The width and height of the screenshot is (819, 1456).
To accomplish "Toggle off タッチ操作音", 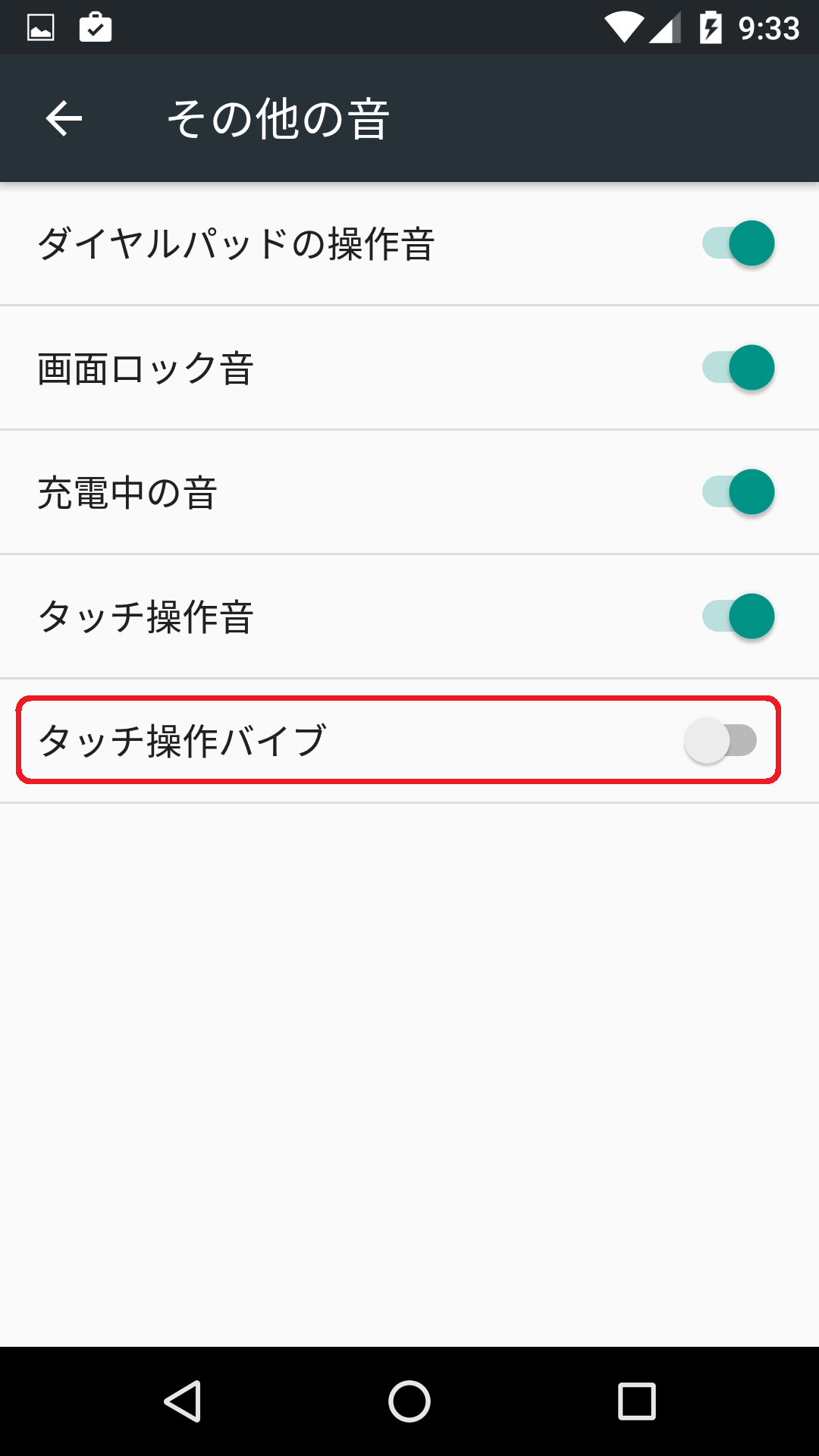I will pos(739,617).
